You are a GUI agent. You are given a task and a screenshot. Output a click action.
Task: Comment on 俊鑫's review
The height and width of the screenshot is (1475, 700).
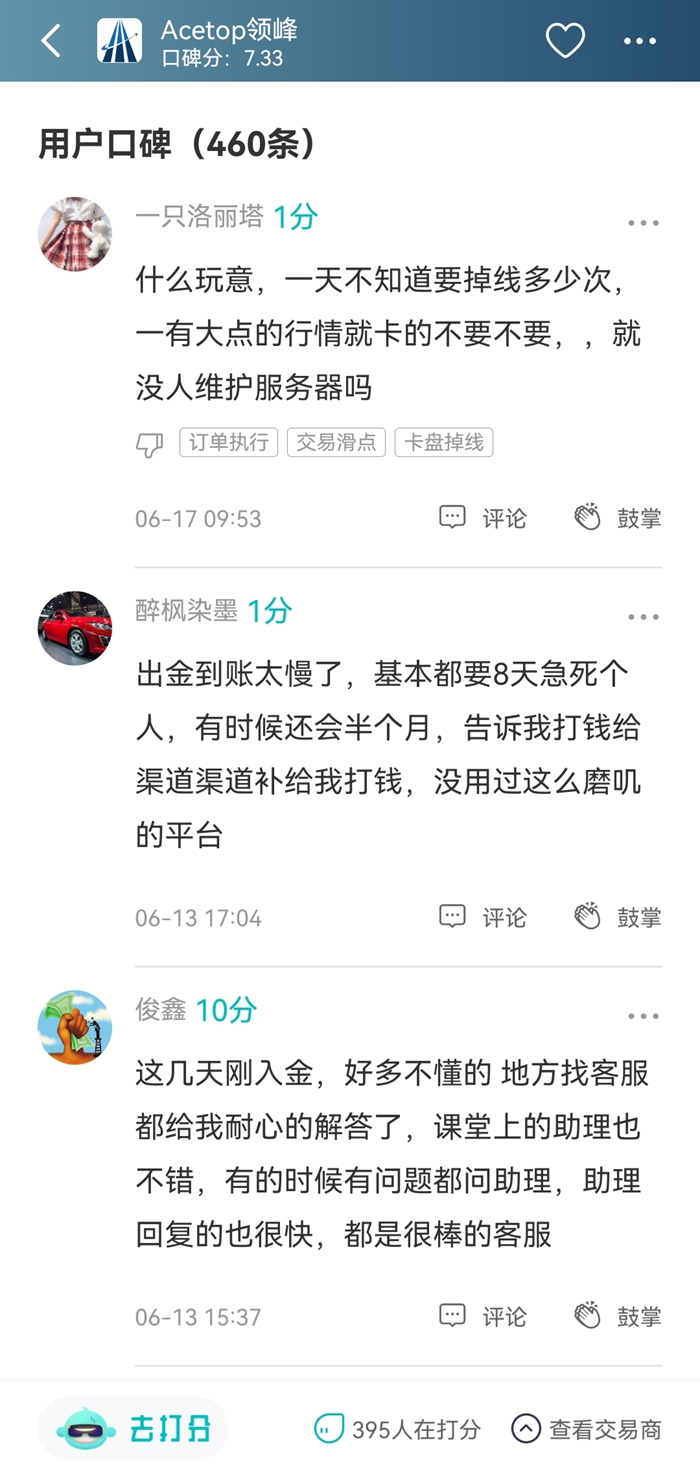(483, 1316)
